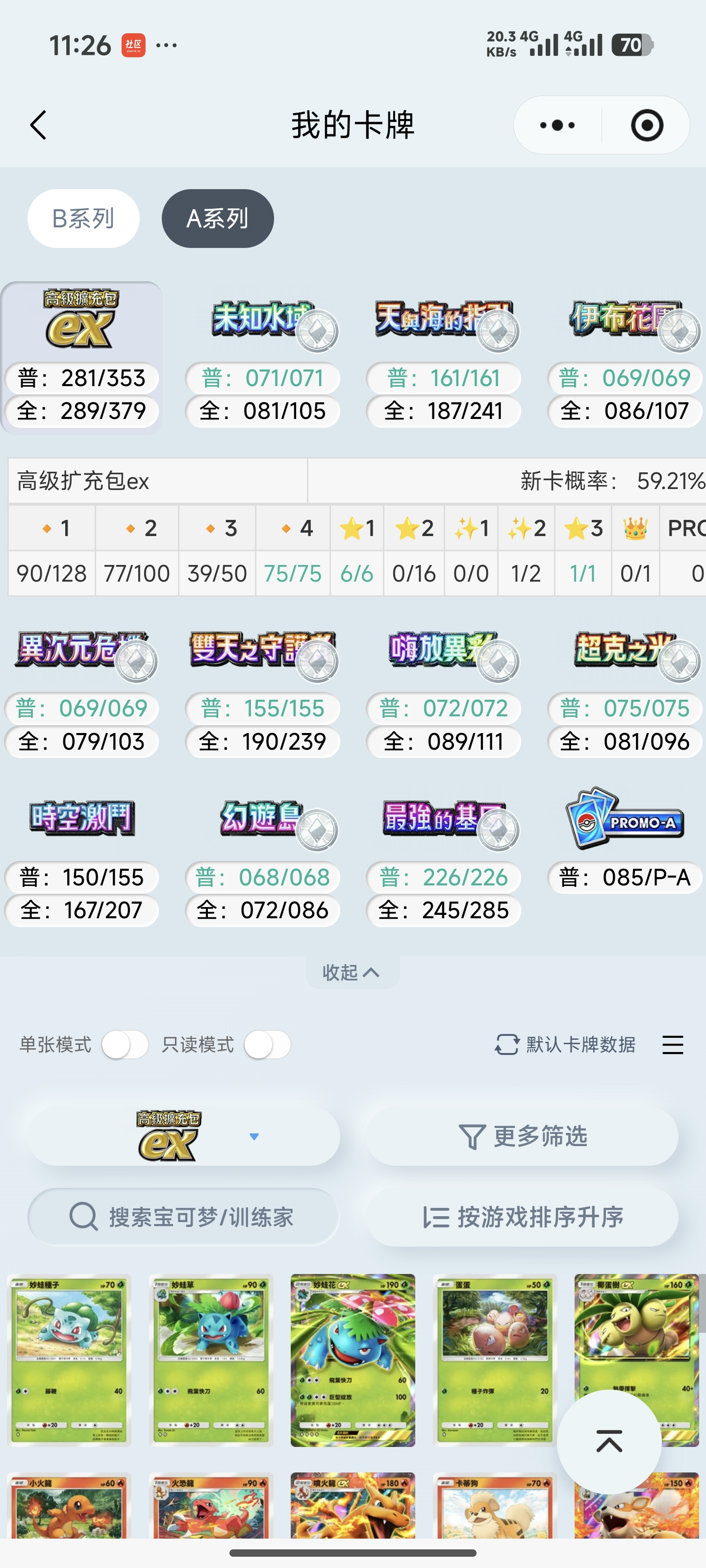Open the hamburger menu beside 默认卡牌数据

[673, 1045]
